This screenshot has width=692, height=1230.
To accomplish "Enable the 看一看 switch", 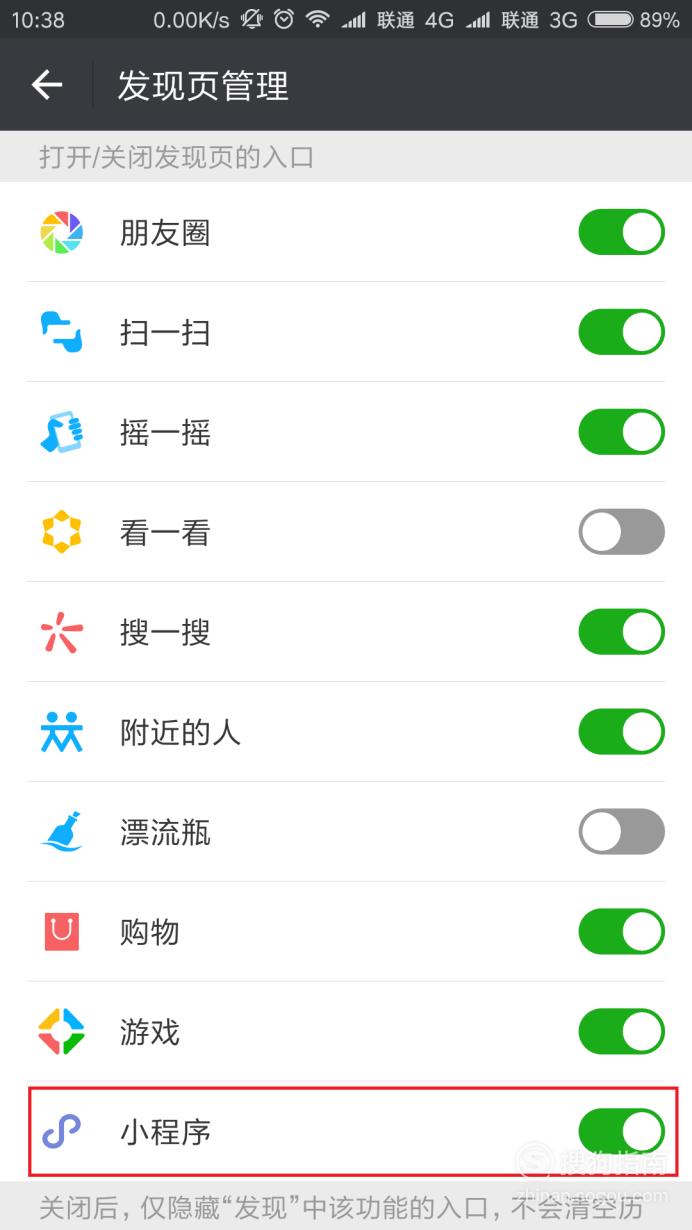I will [x=621, y=532].
